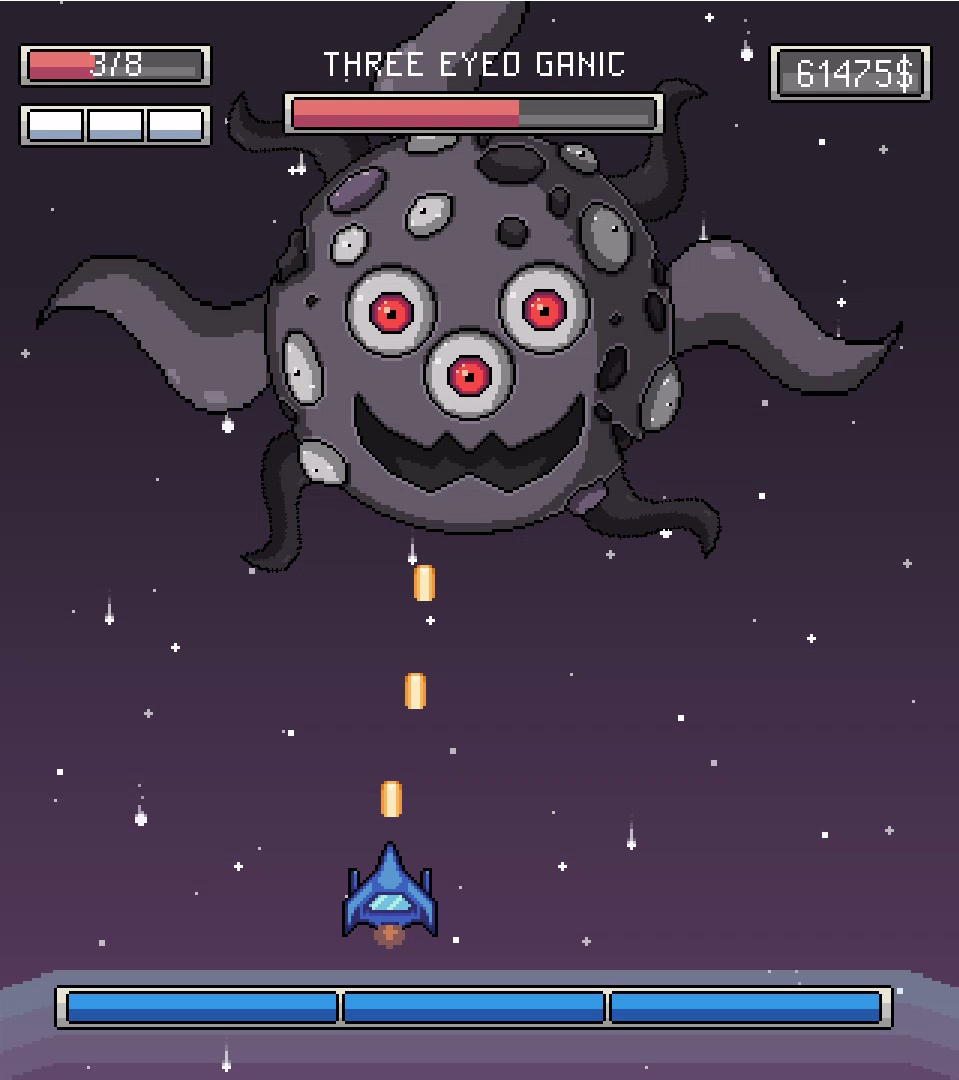Click the boss's dark grinning mouth
959x1080 pixels.
coord(465,450)
